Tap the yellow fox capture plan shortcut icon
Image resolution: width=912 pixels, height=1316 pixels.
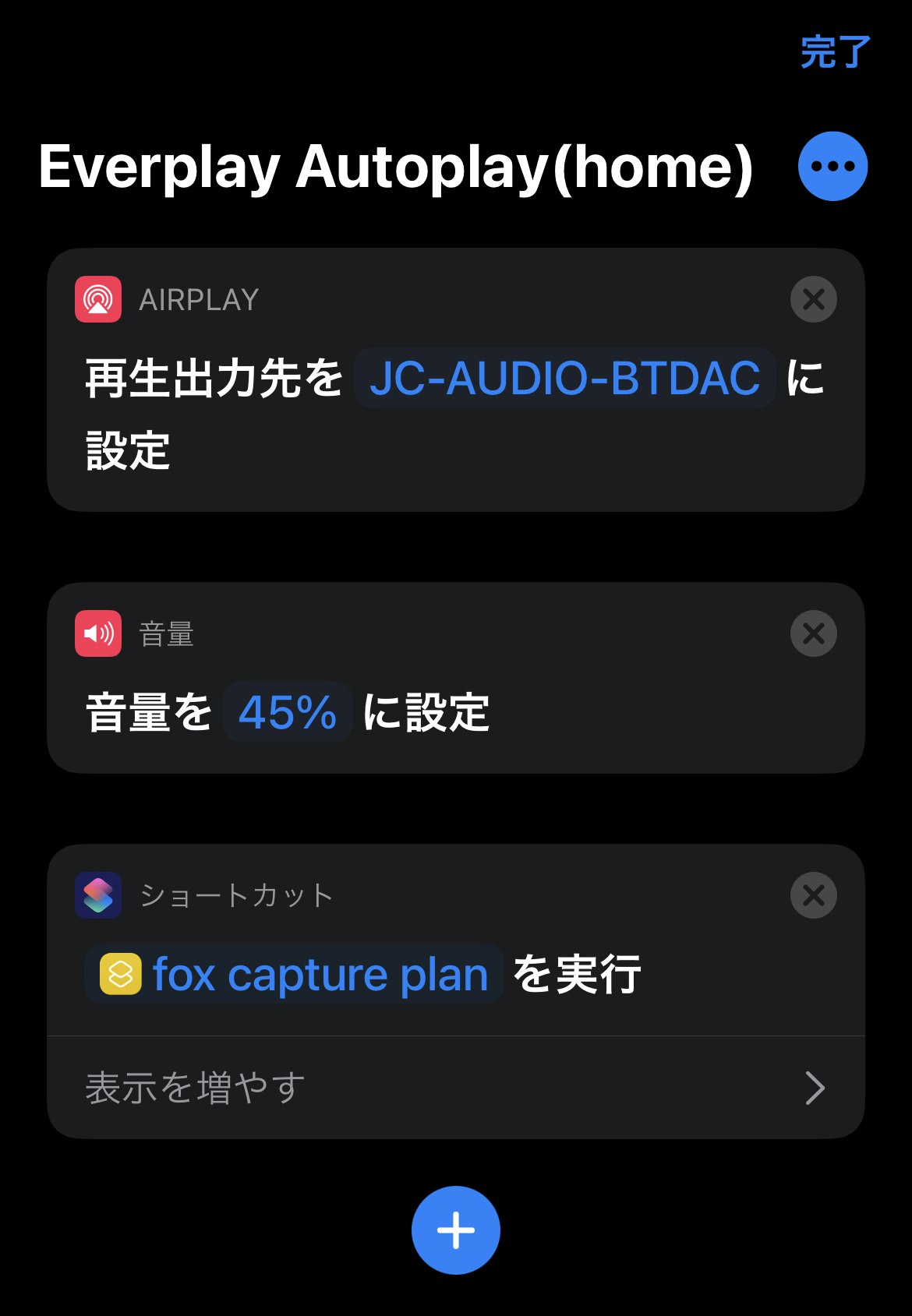pos(122,974)
